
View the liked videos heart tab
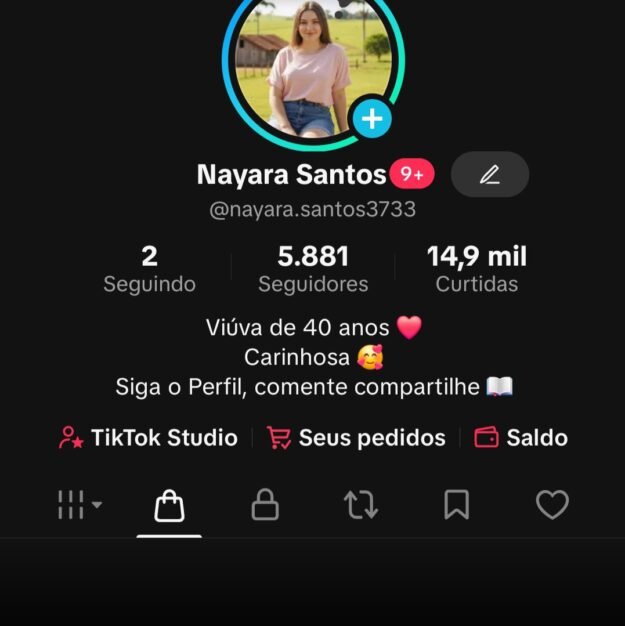(x=552, y=505)
